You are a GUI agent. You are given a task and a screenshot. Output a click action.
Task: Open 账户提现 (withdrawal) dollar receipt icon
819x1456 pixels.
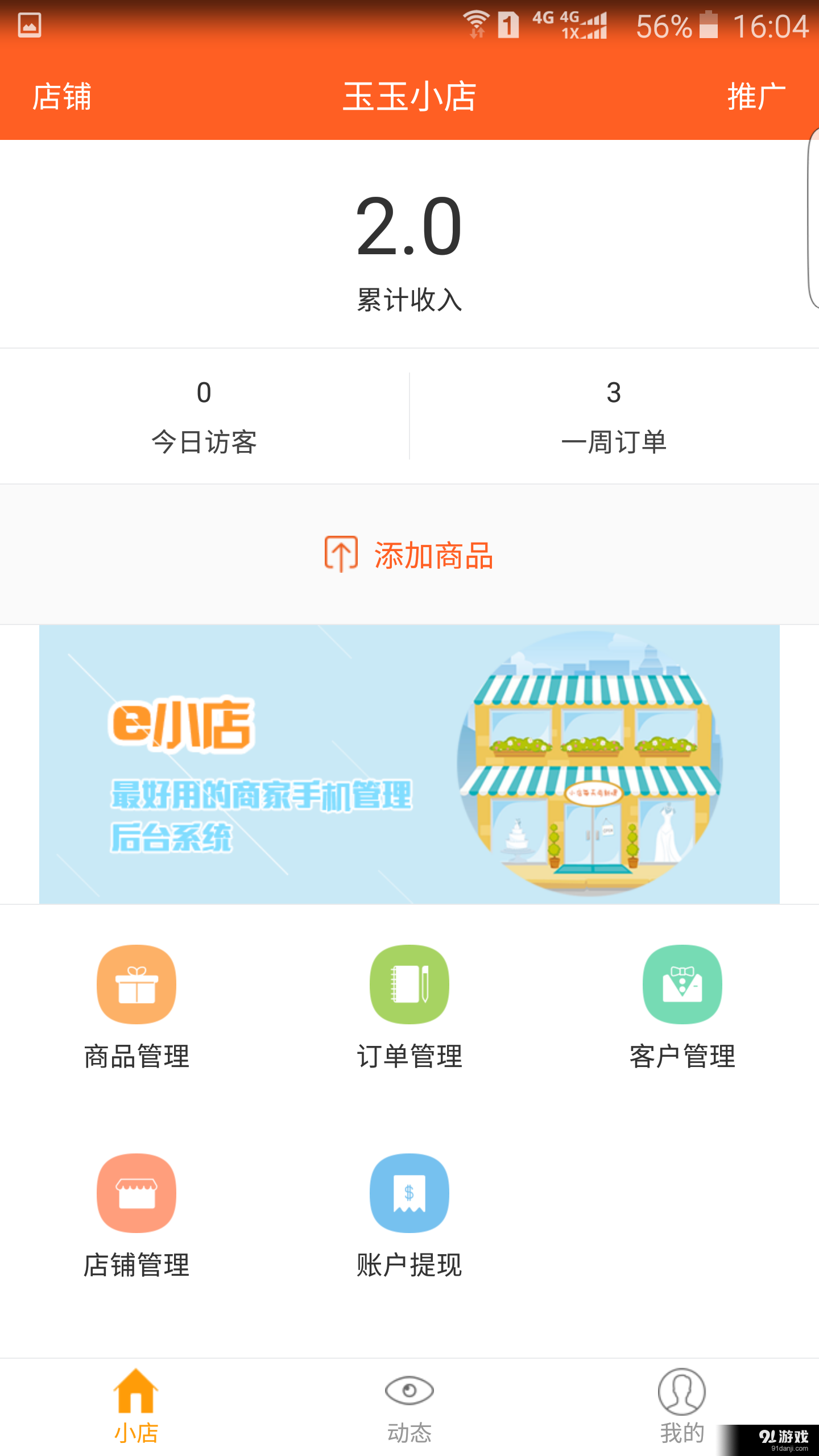(x=409, y=1194)
